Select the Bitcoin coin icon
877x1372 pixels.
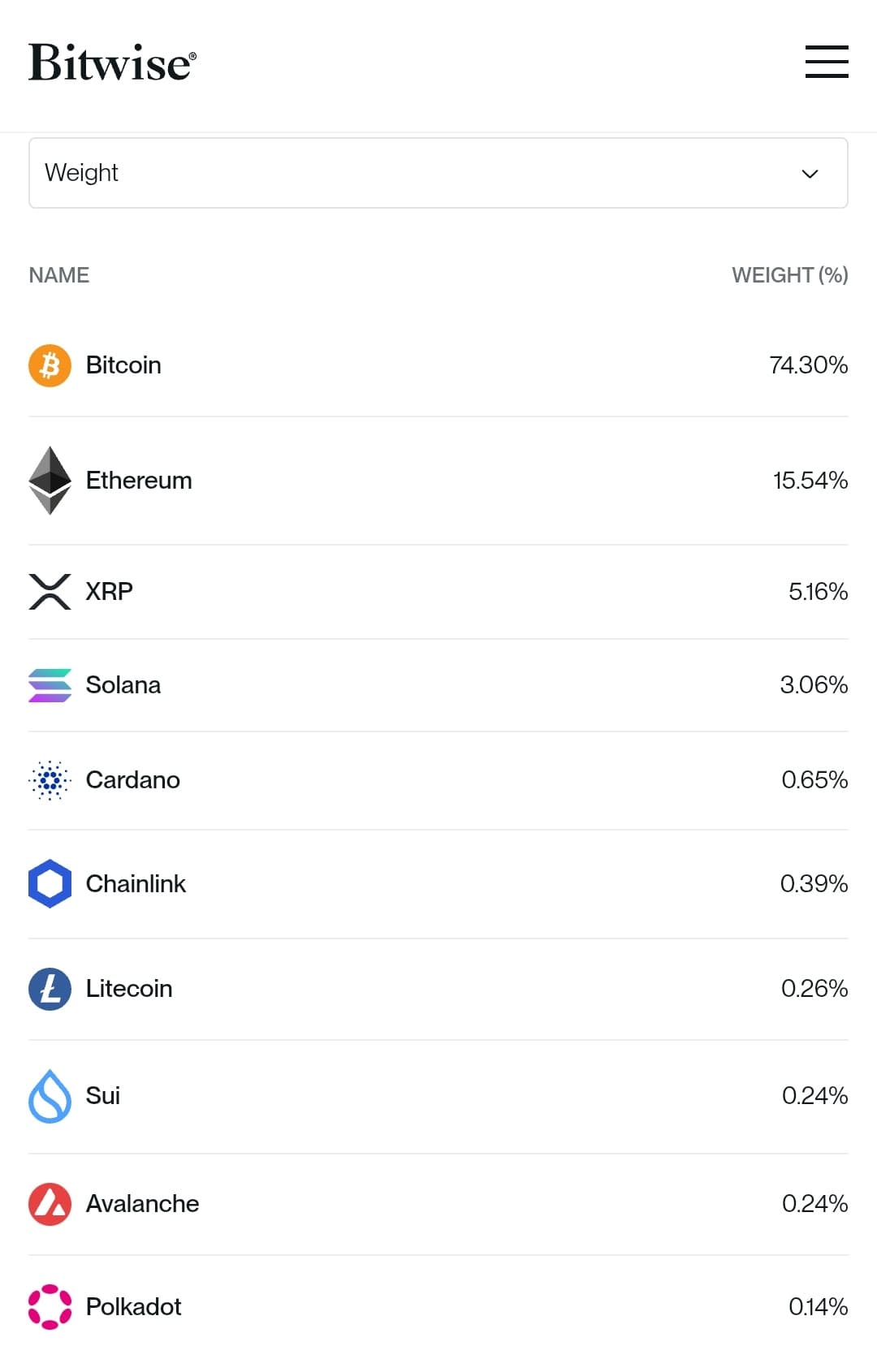[x=50, y=366]
